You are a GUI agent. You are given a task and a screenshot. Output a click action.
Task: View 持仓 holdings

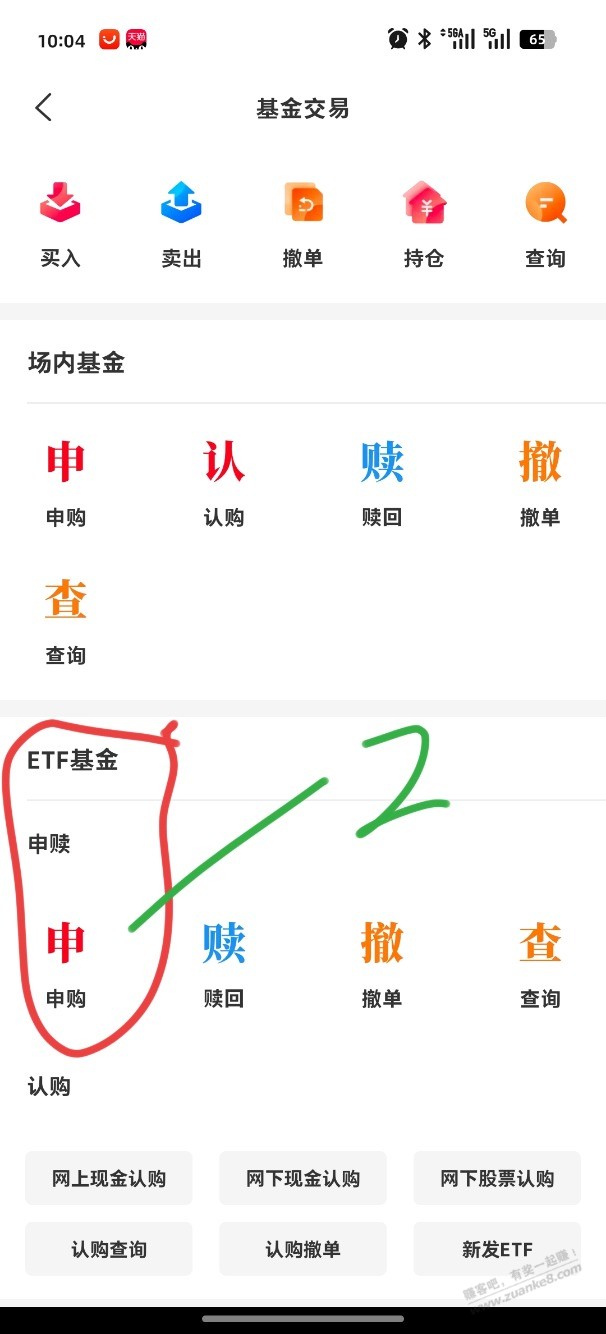pos(423,224)
